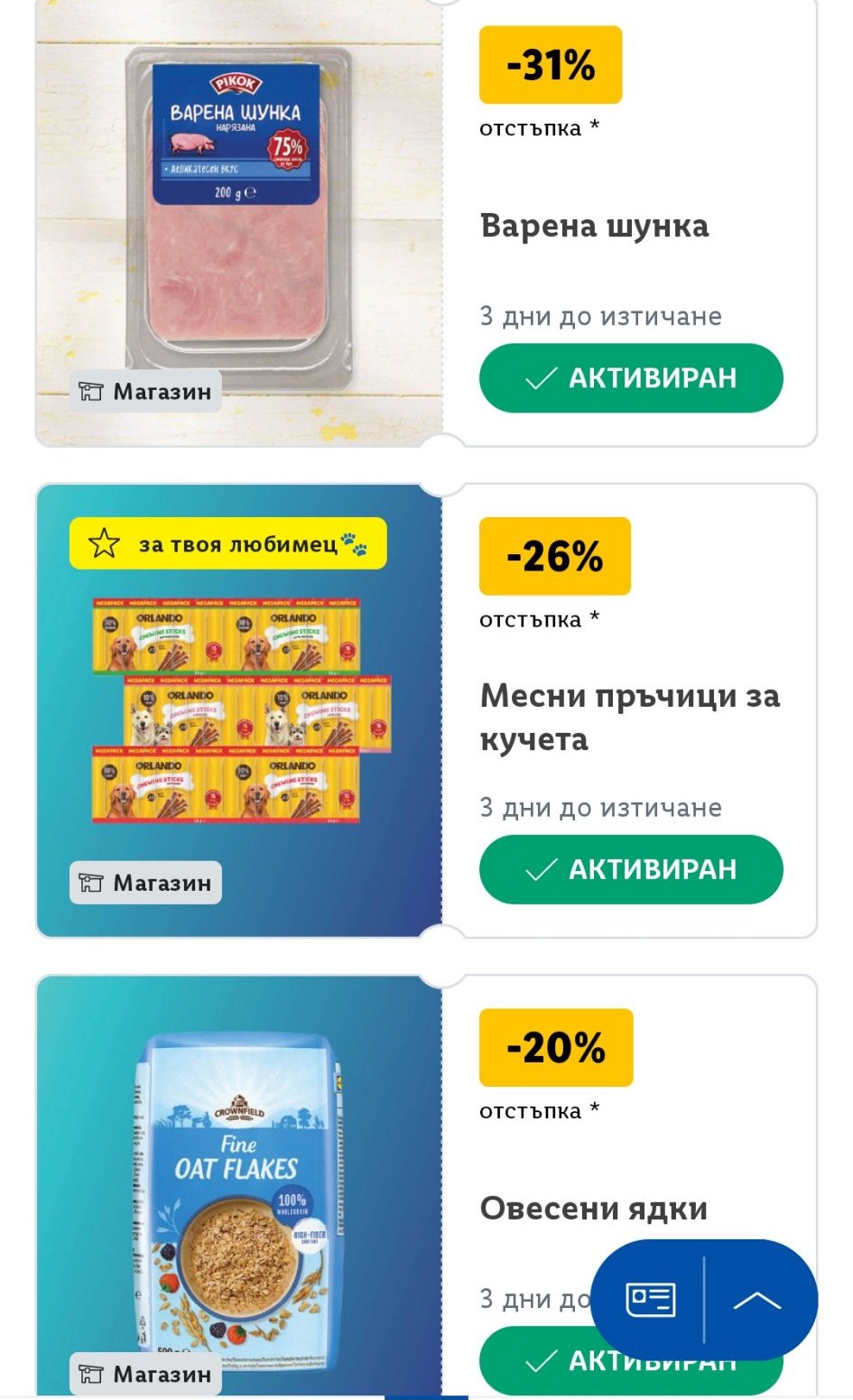Jump back to top with up arrow
Screen dimensions: 853x1400
(x=757, y=1300)
